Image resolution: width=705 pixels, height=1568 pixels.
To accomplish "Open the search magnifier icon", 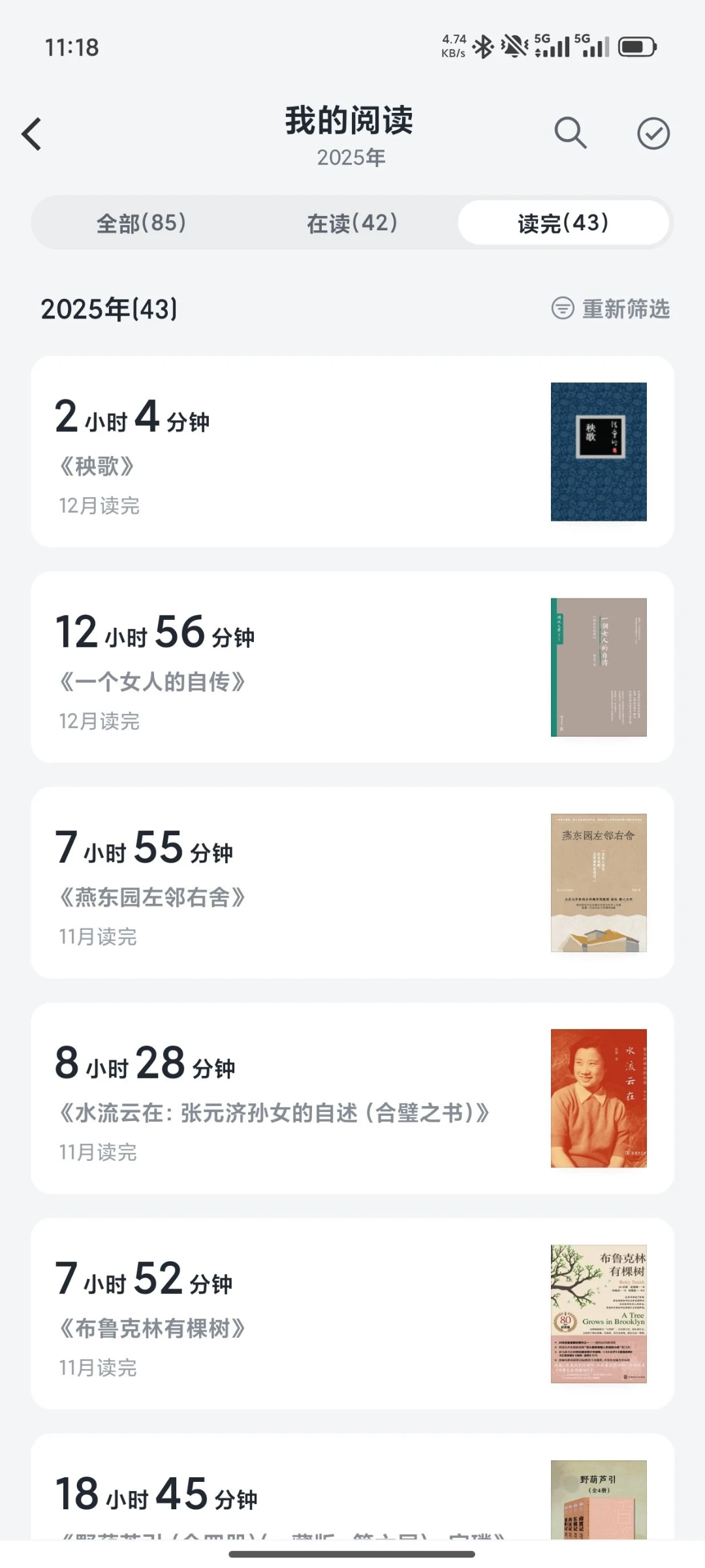I will click(x=570, y=134).
